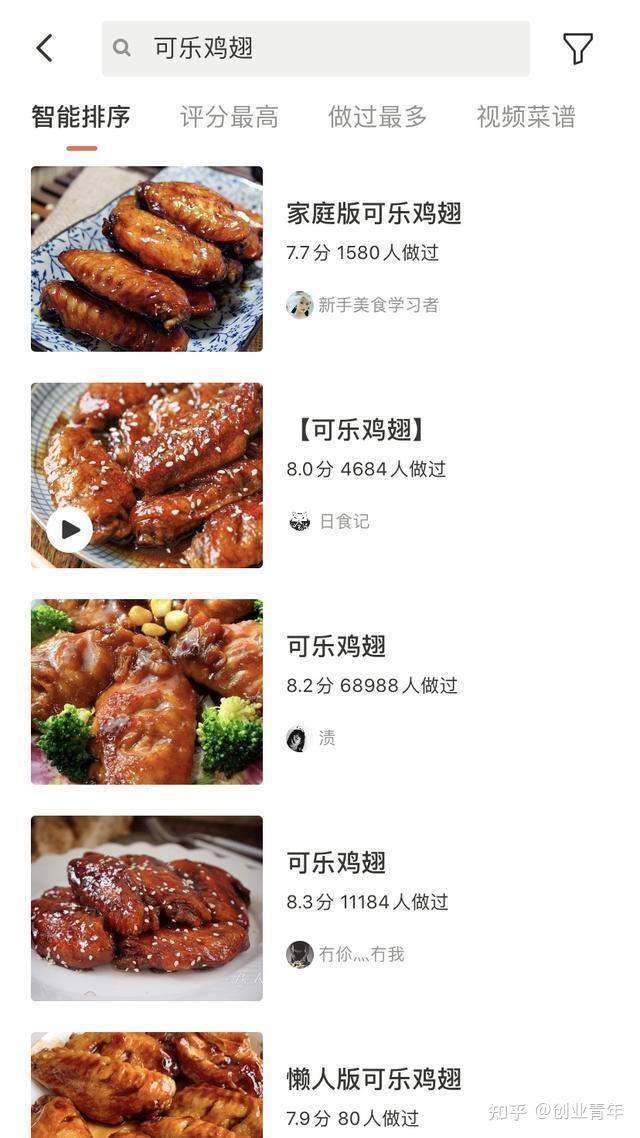
Task: Open the 家庭版可乐鸡翅 recipe
Action: [374, 213]
